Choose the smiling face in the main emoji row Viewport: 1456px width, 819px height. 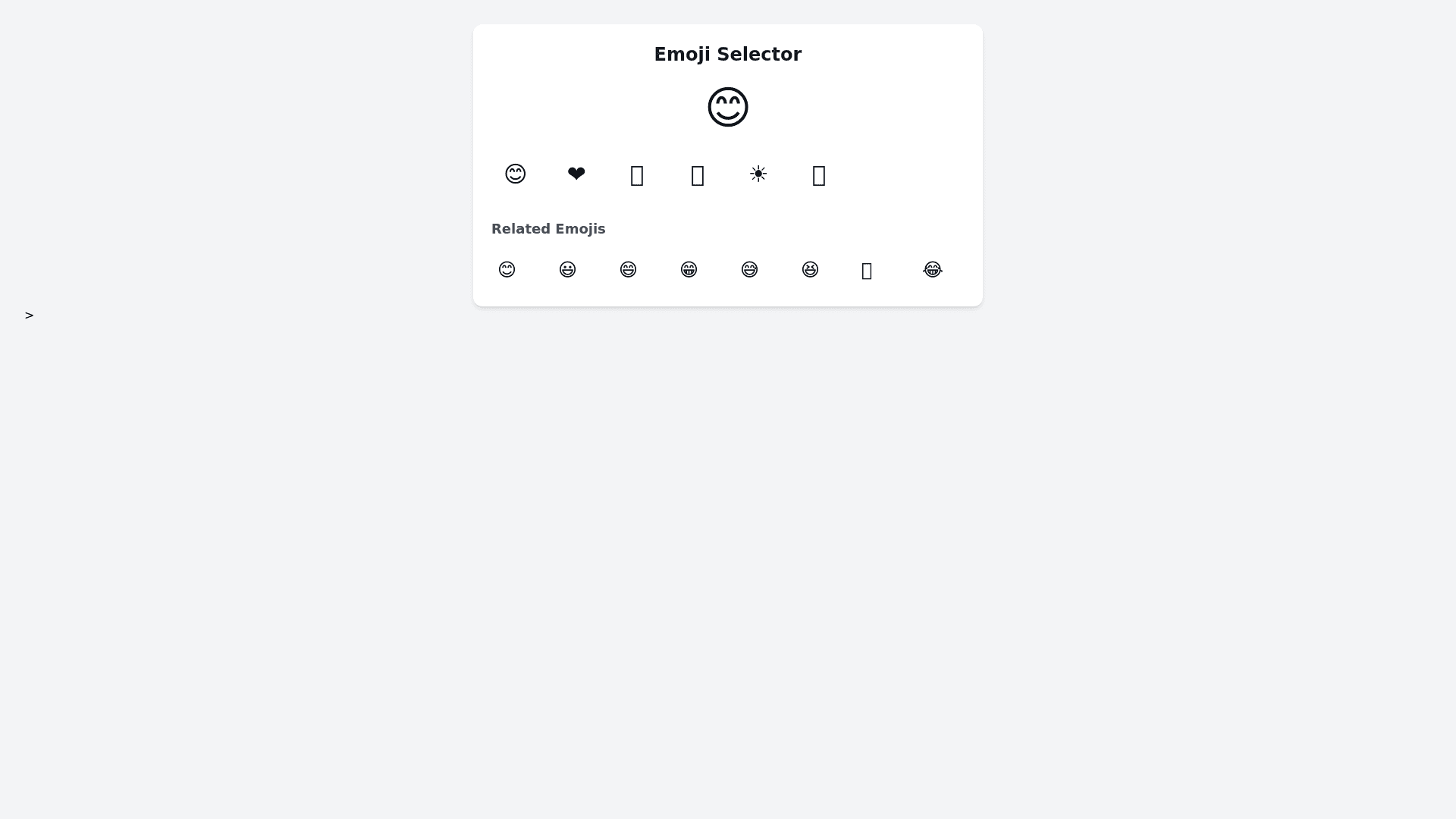click(x=516, y=174)
